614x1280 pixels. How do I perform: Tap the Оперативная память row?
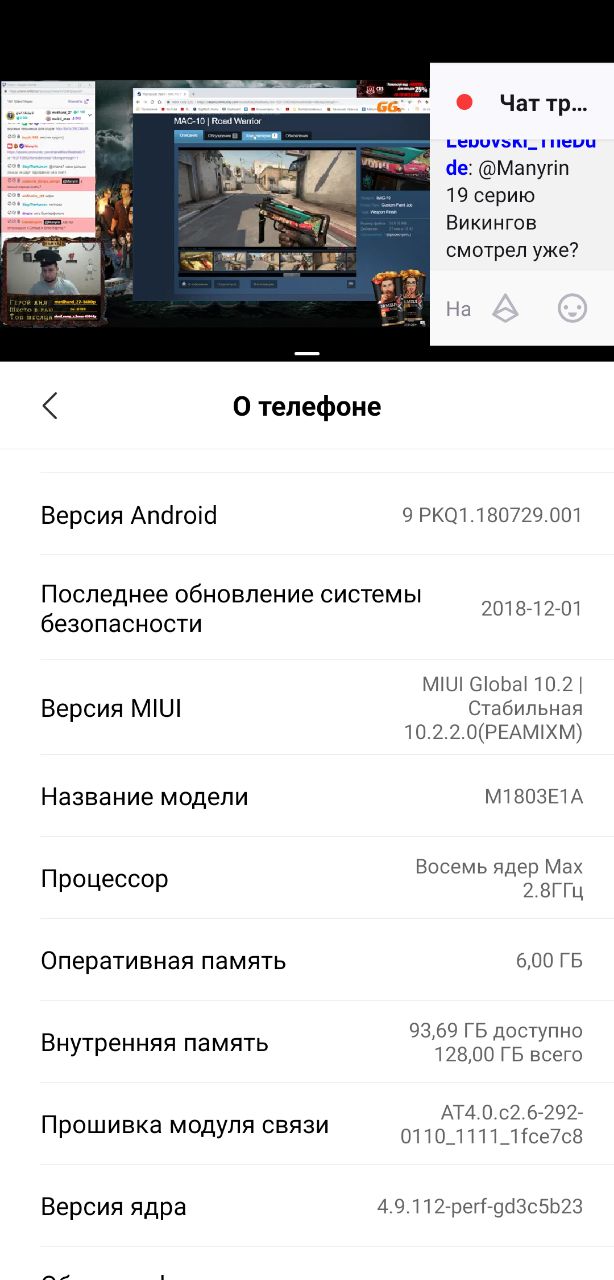pyautogui.click(x=307, y=960)
